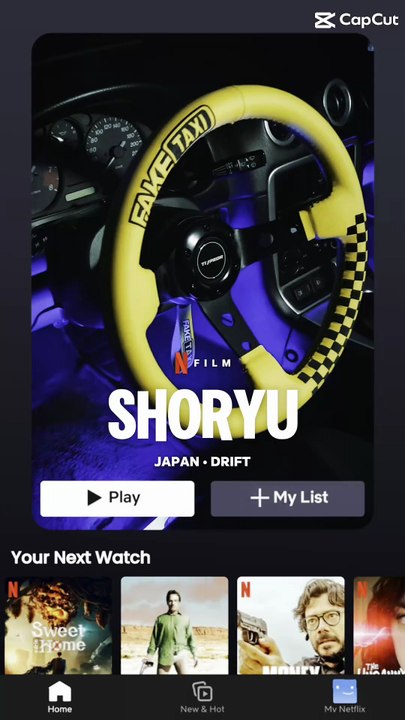Viewport: 405px width, 720px height.
Task: Go to the Home tab
Action: point(60,697)
